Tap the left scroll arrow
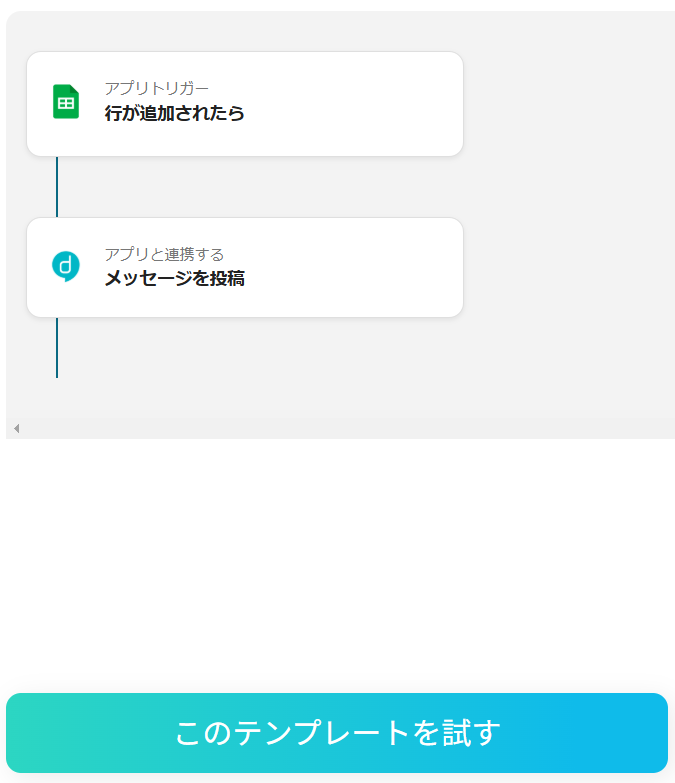 pyautogui.click(x=16, y=429)
